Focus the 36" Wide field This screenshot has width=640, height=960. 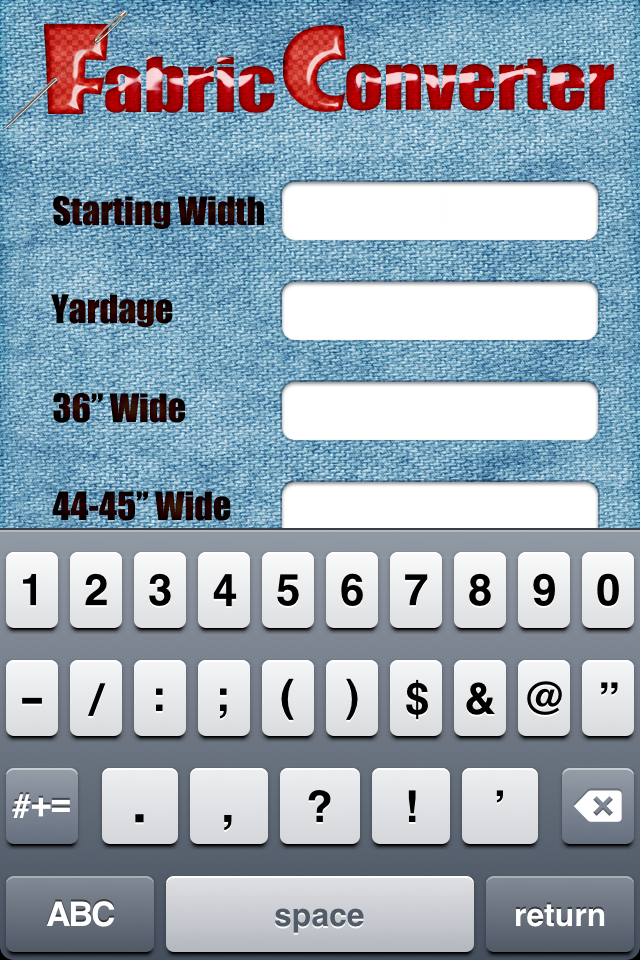(440, 410)
